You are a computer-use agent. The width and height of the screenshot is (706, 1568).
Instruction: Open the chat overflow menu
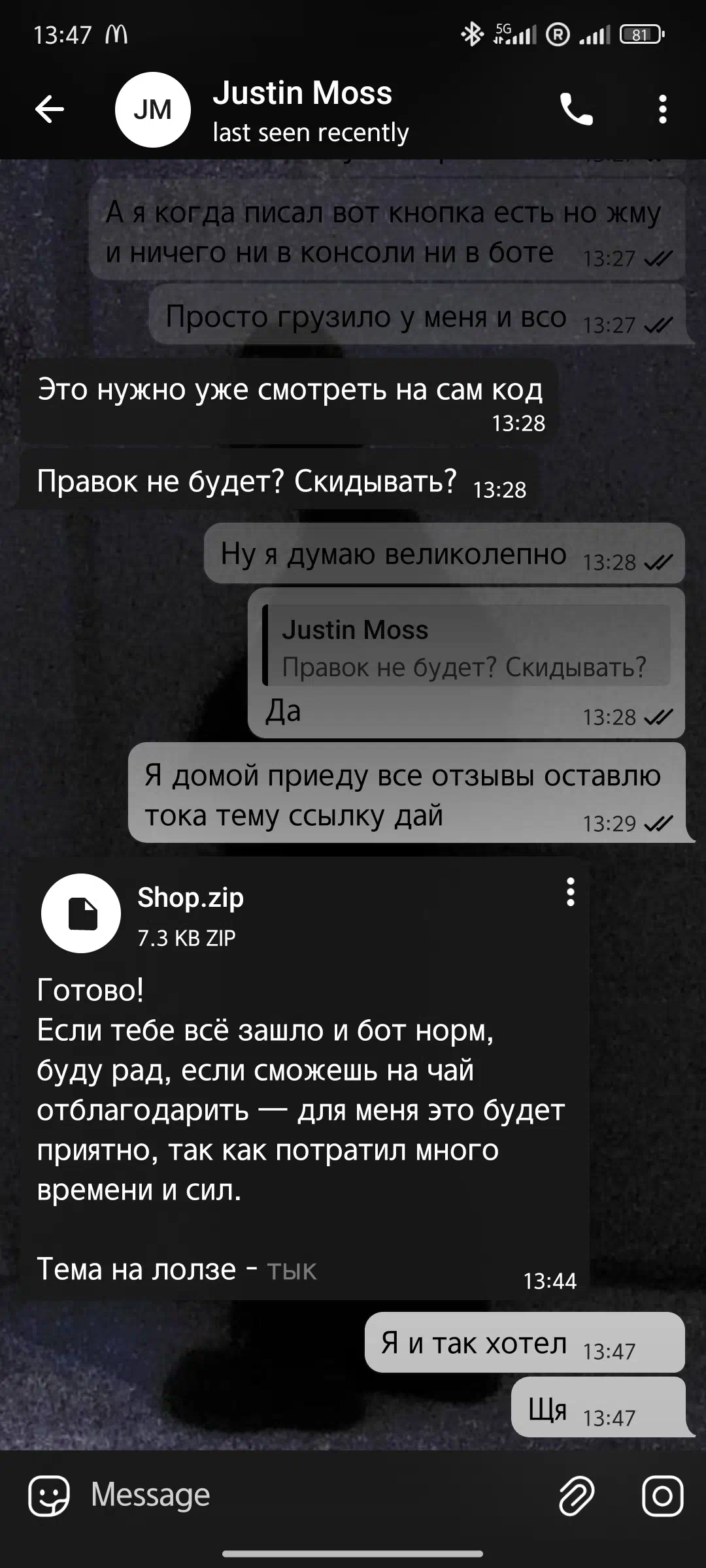tap(662, 109)
